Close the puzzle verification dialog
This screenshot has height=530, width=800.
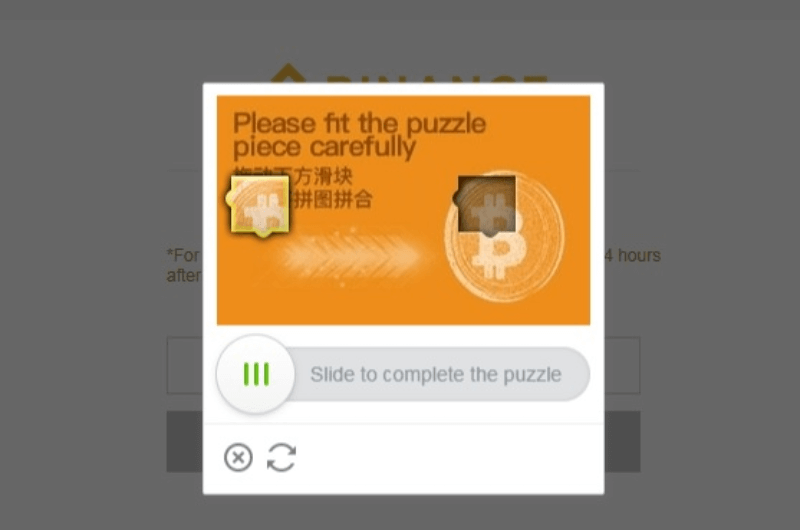(238, 458)
